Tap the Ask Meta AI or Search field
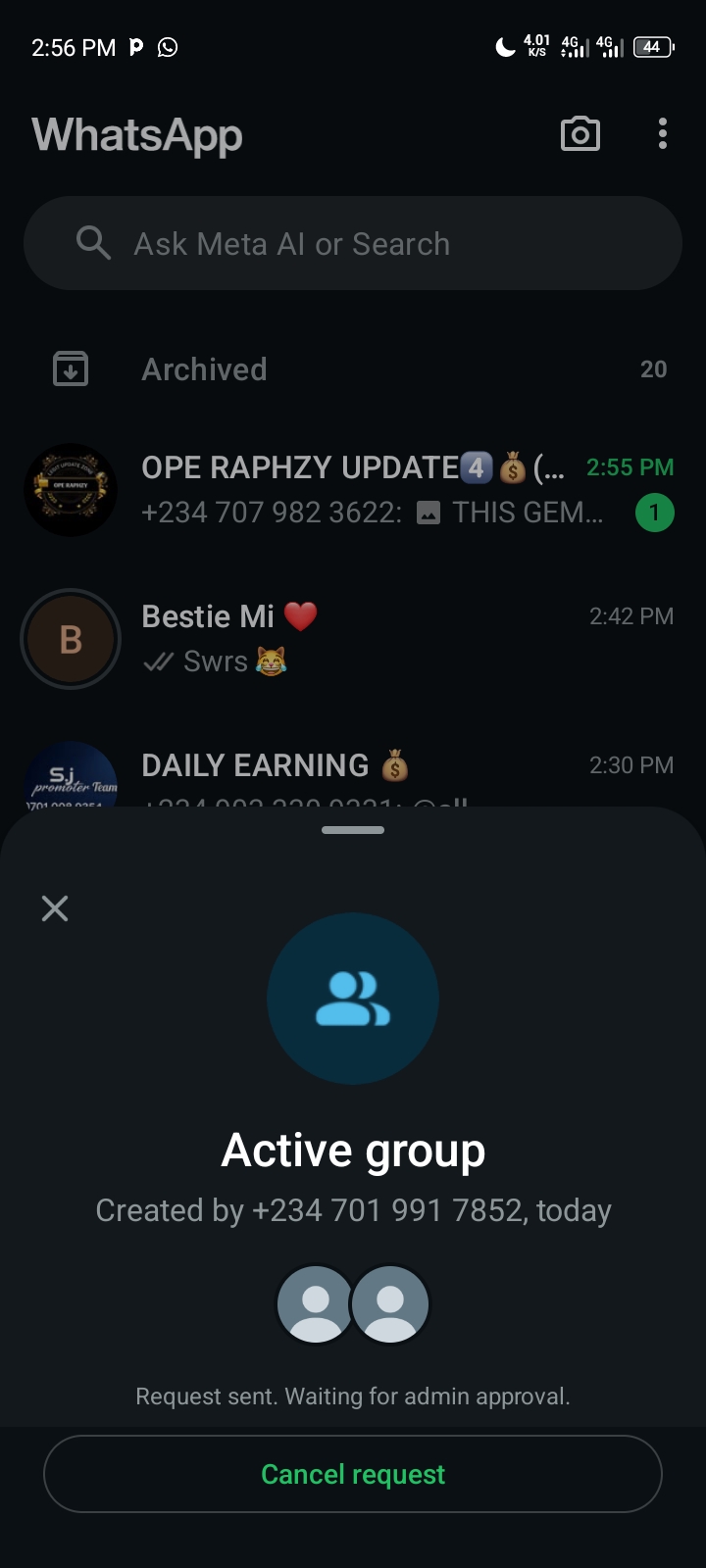The width and height of the screenshot is (706, 1568). [x=353, y=243]
